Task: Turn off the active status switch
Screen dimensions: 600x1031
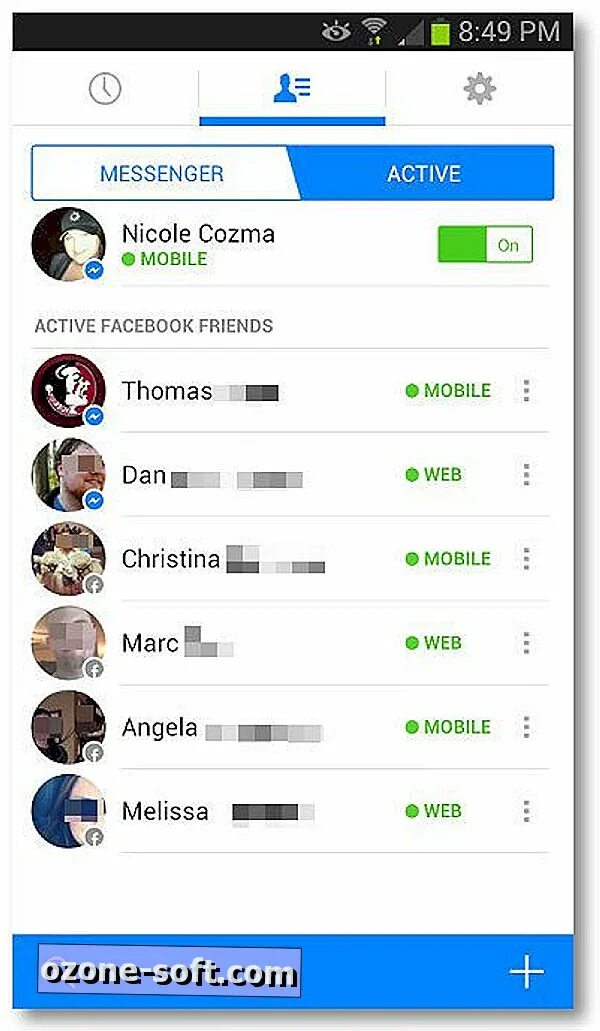Action: click(x=485, y=245)
